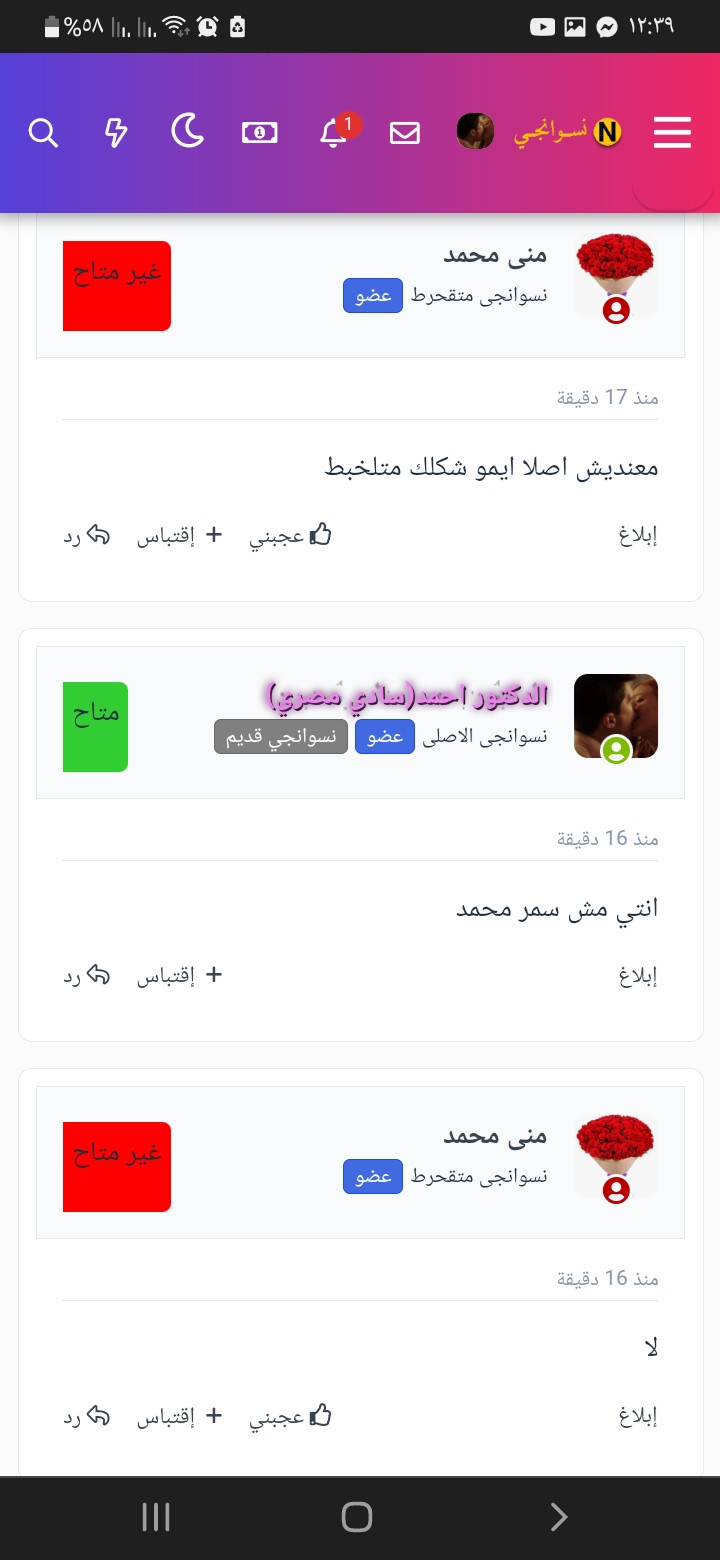Open the money banknote icon

[x=259, y=132]
